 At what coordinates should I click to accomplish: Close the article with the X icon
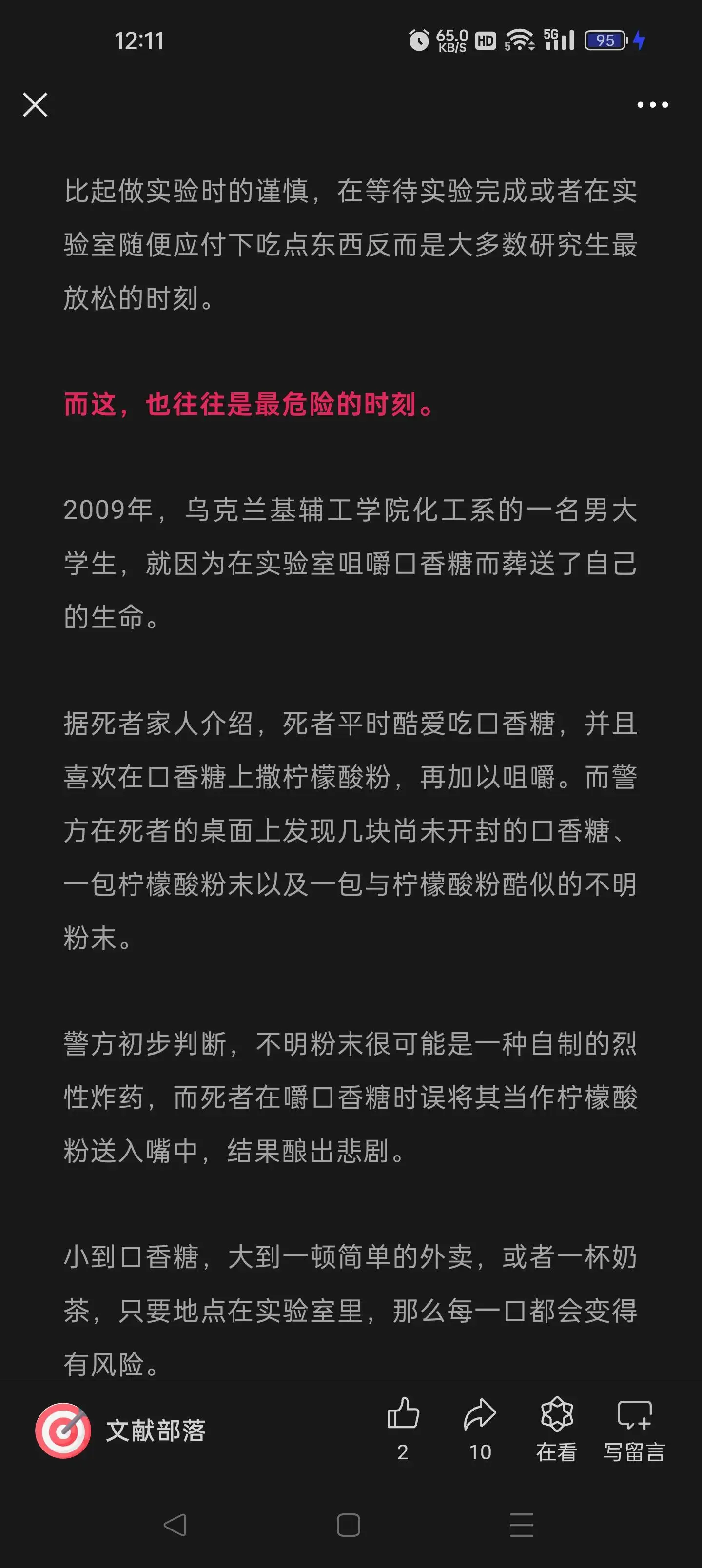click(35, 105)
